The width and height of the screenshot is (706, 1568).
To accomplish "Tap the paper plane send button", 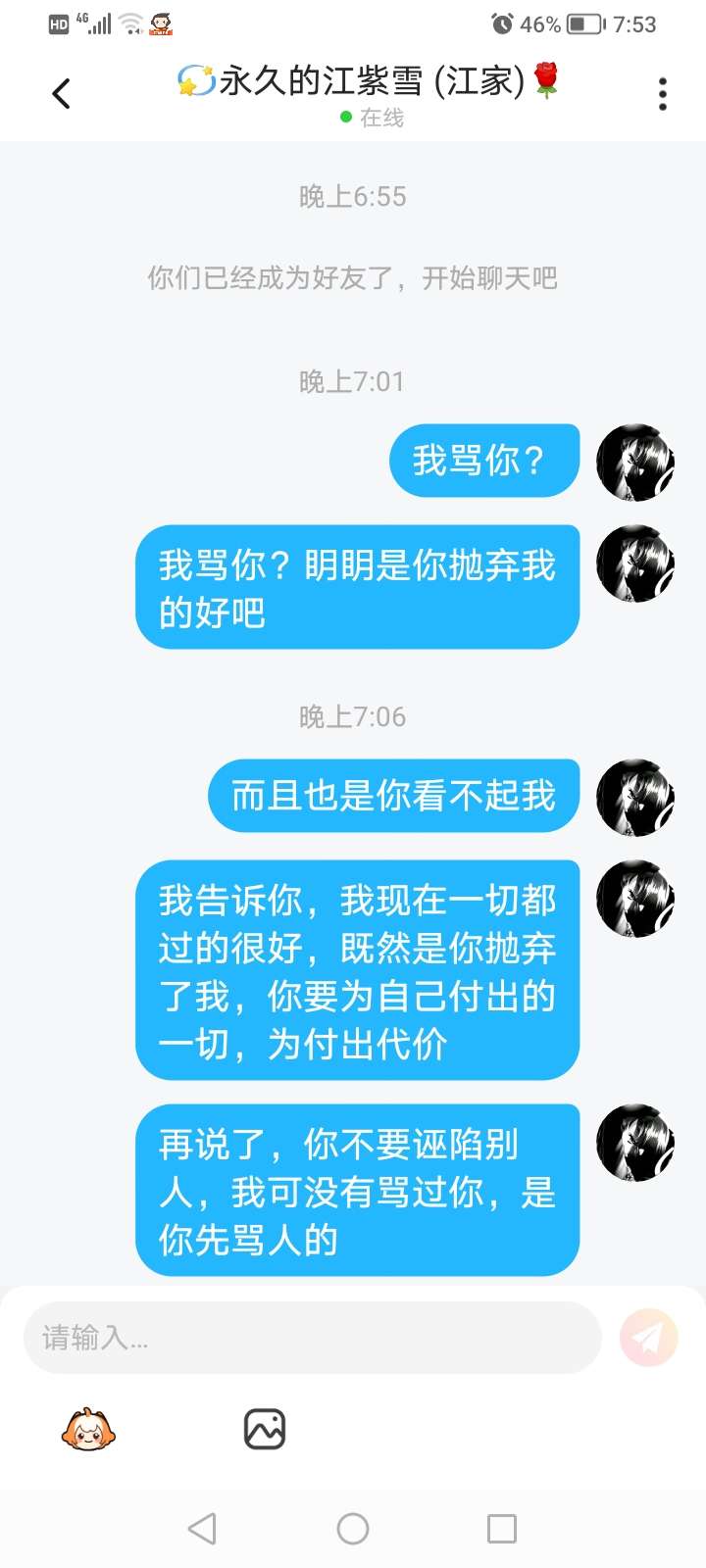I will pyautogui.click(x=648, y=1338).
